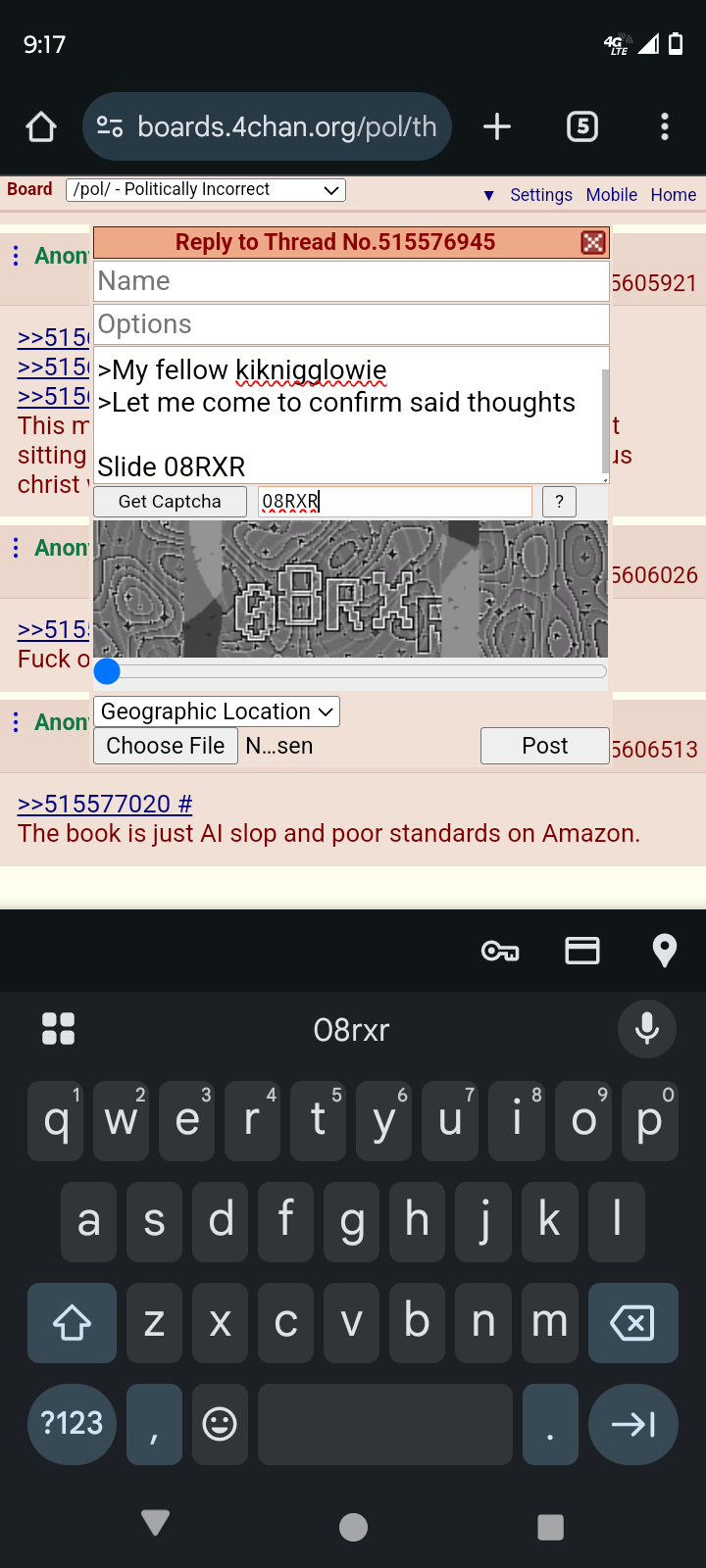Image resolution: width=706 pixels, height=1568 pixels.
Task: Tap the captcha slider handle
Action: pos(107,671)
